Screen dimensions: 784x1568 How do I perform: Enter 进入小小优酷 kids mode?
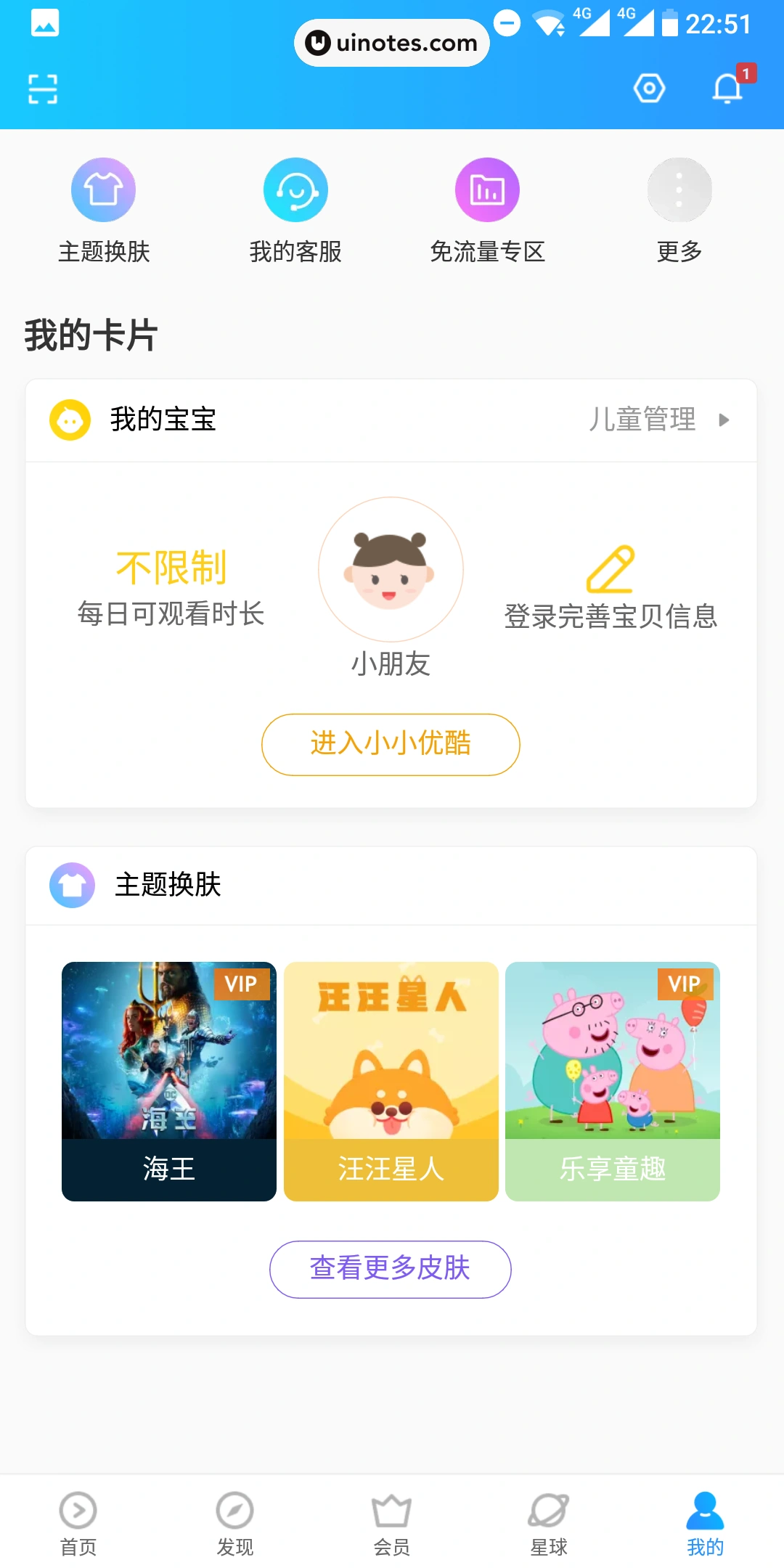click(391, 744)
